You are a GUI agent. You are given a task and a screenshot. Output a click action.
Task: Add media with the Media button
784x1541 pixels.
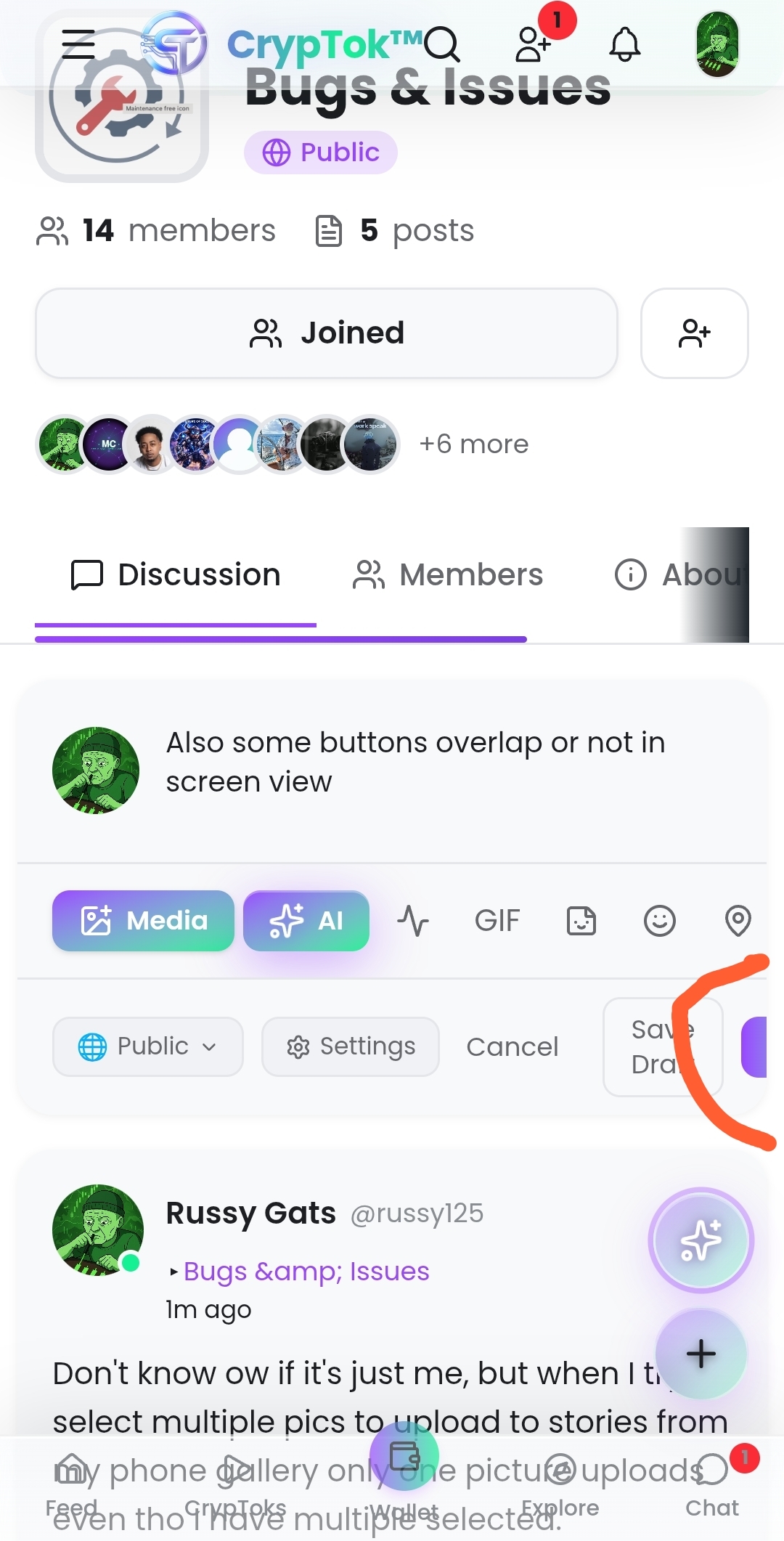[x=143, y=920]
